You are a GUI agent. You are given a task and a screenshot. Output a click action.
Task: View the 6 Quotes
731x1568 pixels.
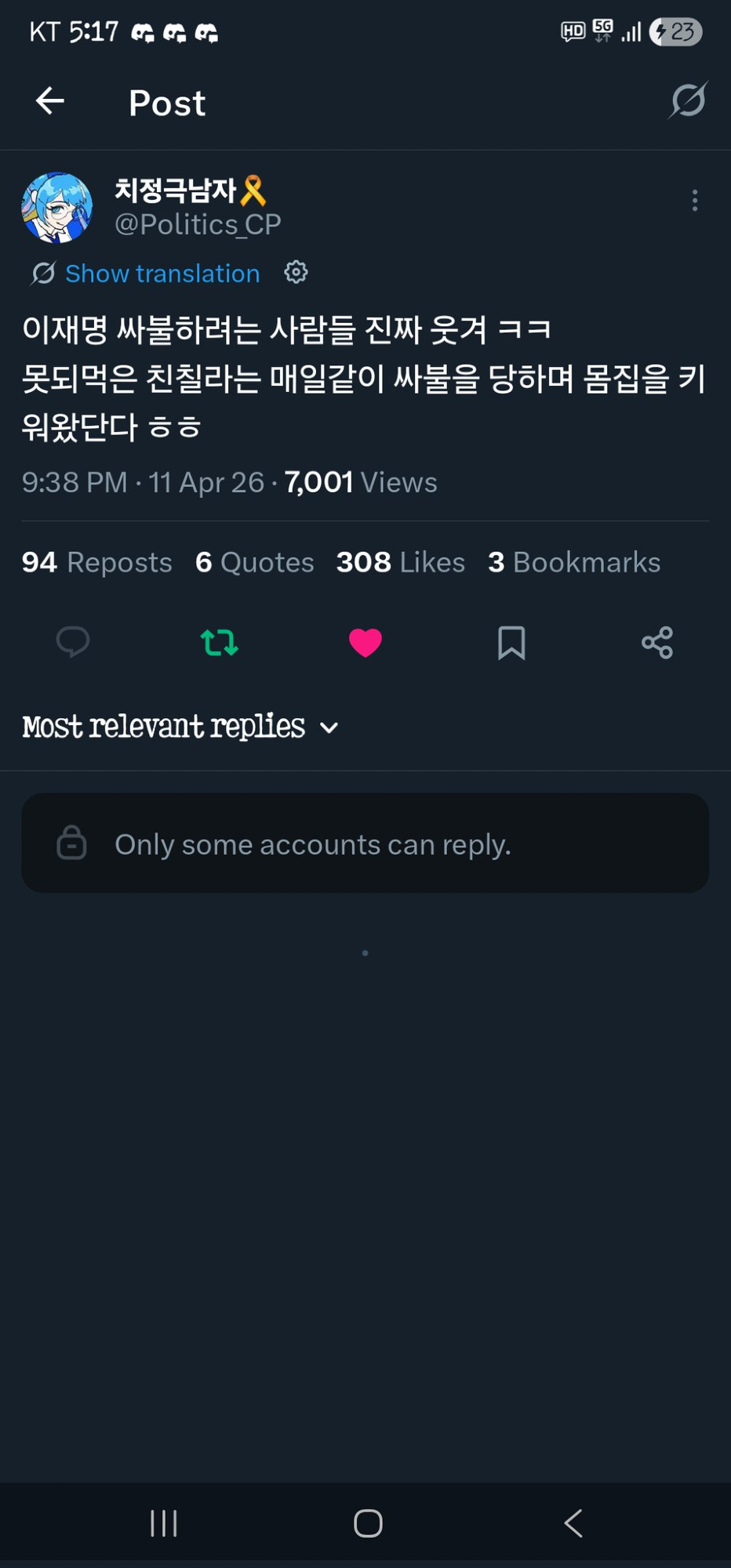[255, 562]
